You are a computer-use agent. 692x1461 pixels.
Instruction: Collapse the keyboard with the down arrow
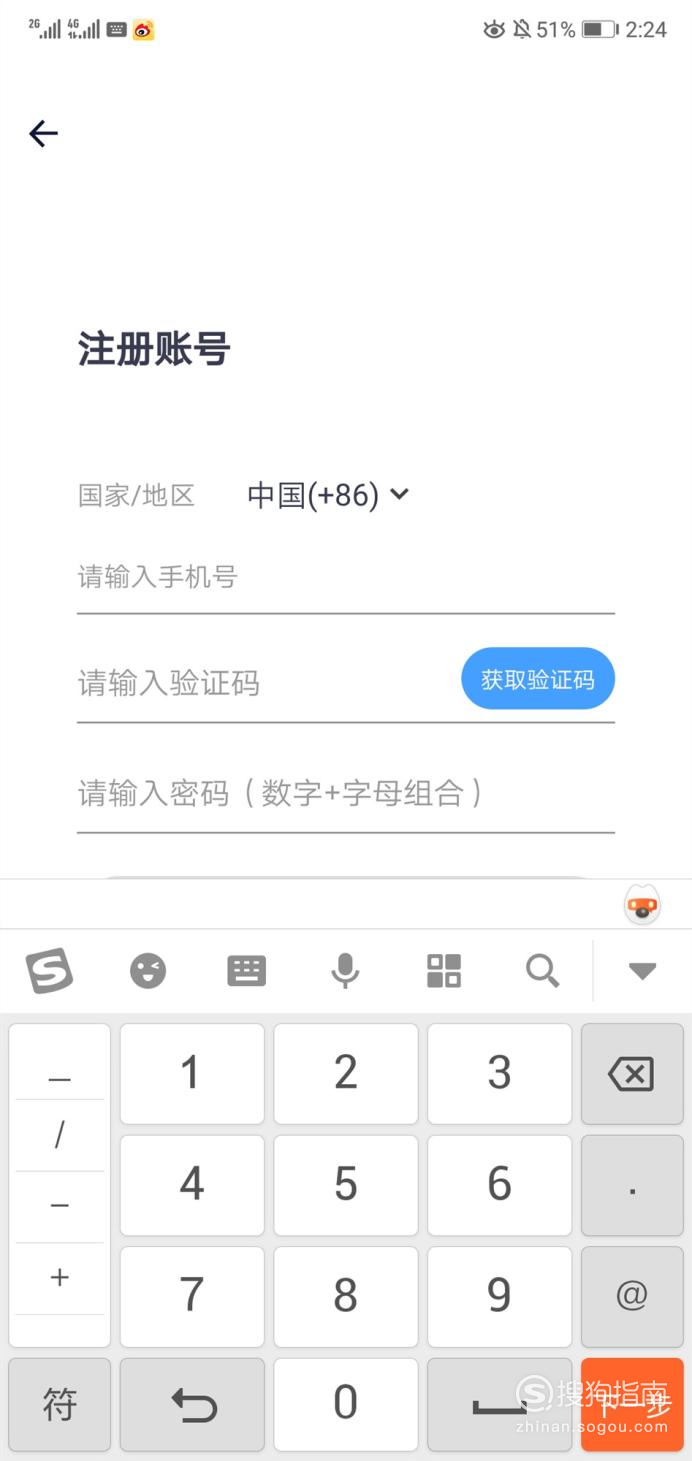click(641, 970)
